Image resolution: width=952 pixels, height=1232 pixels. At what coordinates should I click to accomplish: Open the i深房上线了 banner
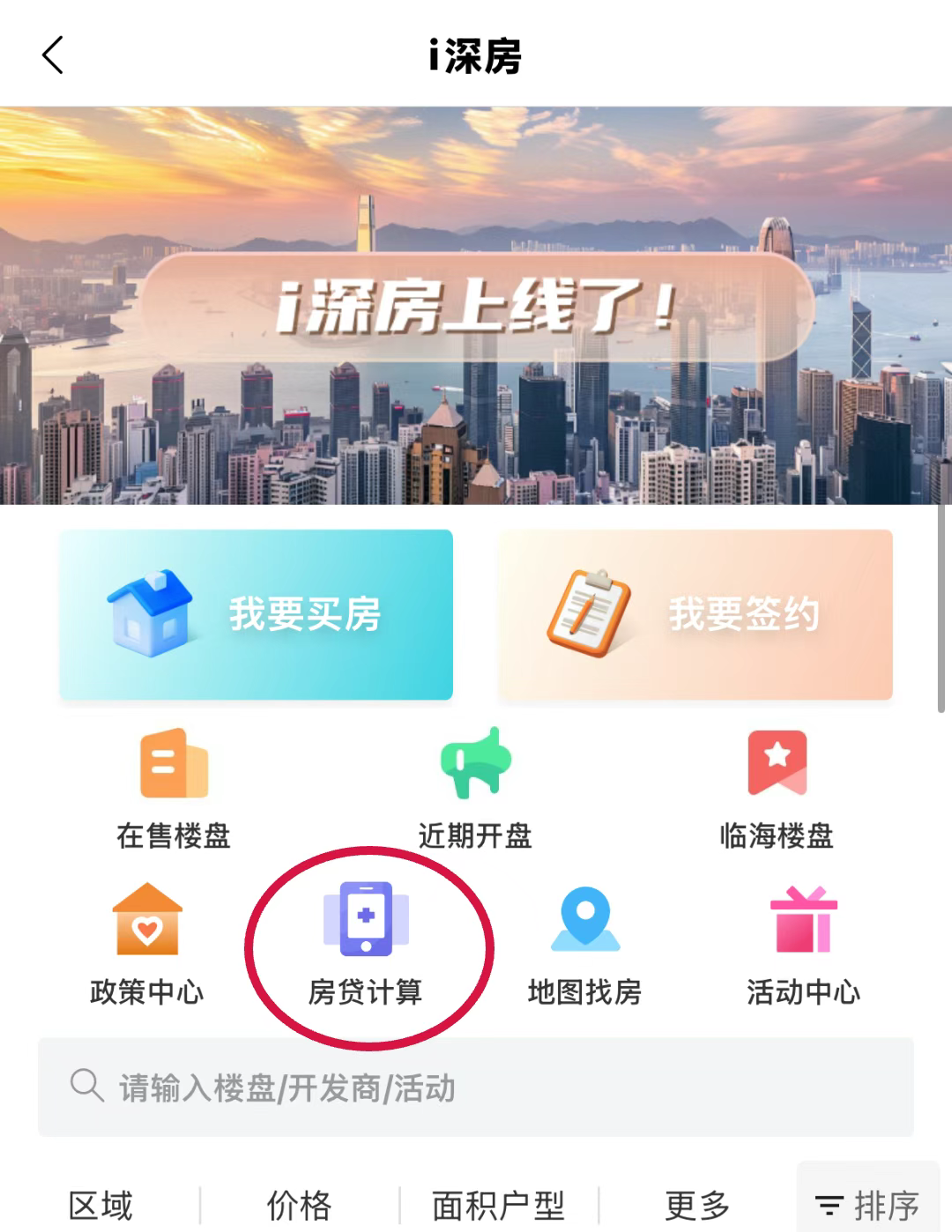point(476,305)
